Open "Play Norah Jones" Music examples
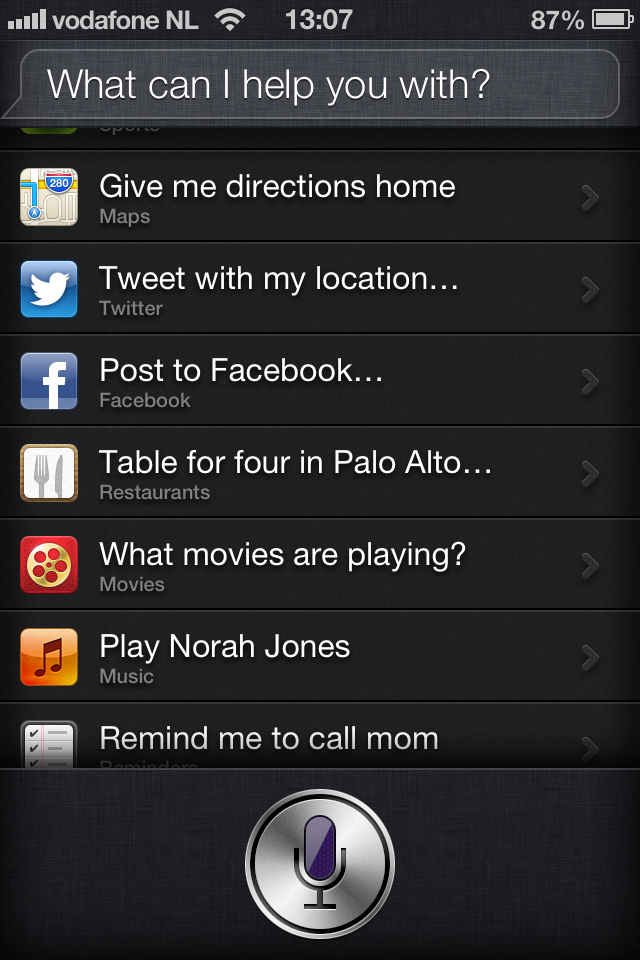640x960 pixels. click(320, 657)
